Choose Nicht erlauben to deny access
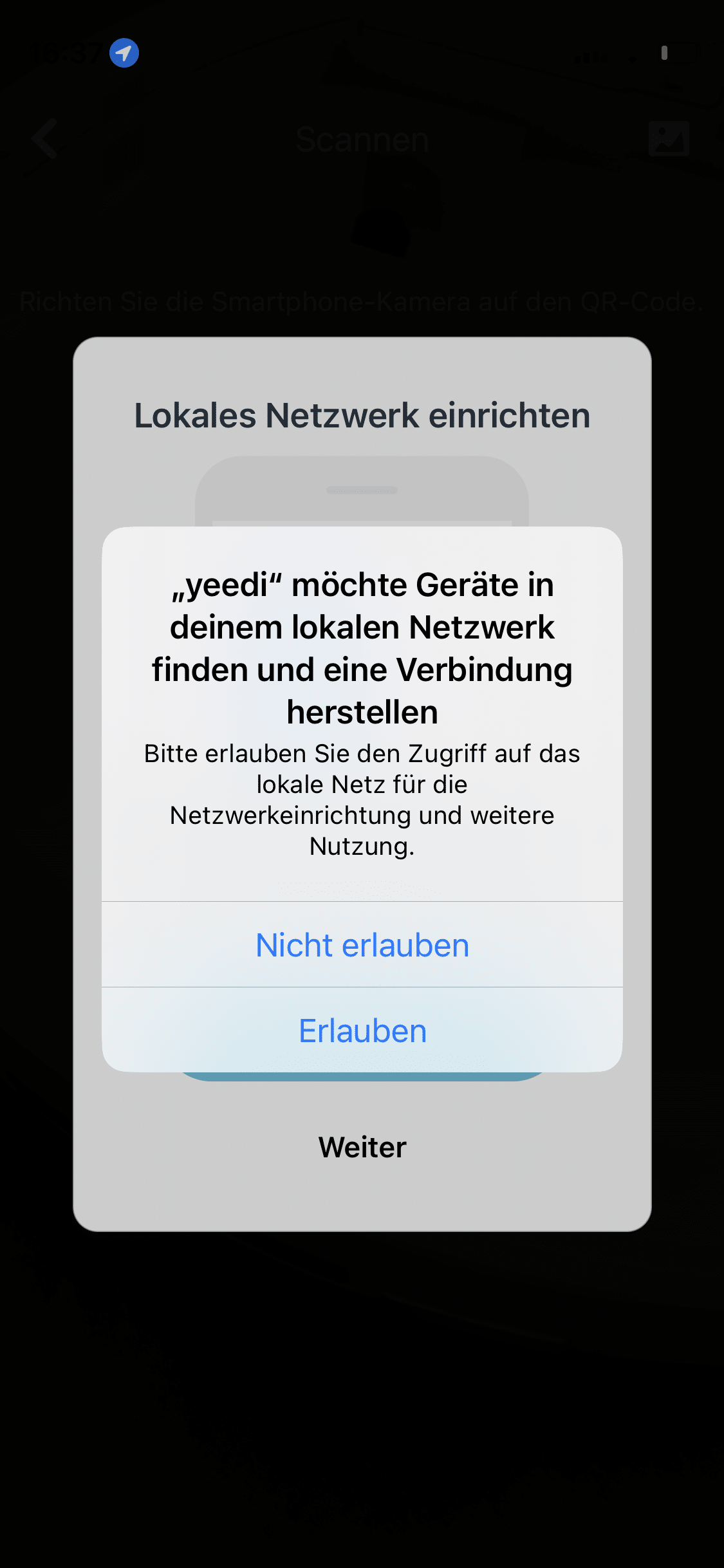 click(362, 945)
